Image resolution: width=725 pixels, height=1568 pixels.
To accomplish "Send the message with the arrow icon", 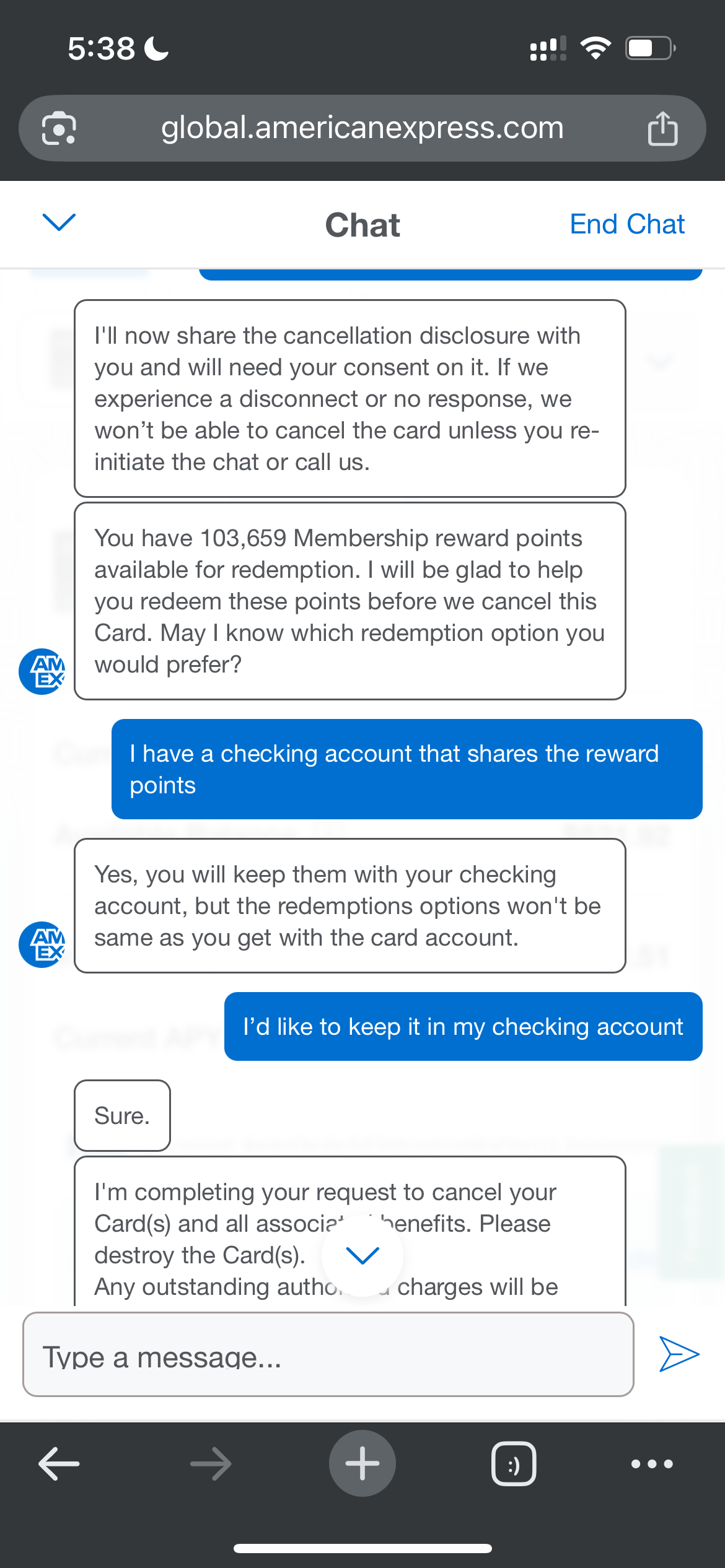I will 679,1354.
